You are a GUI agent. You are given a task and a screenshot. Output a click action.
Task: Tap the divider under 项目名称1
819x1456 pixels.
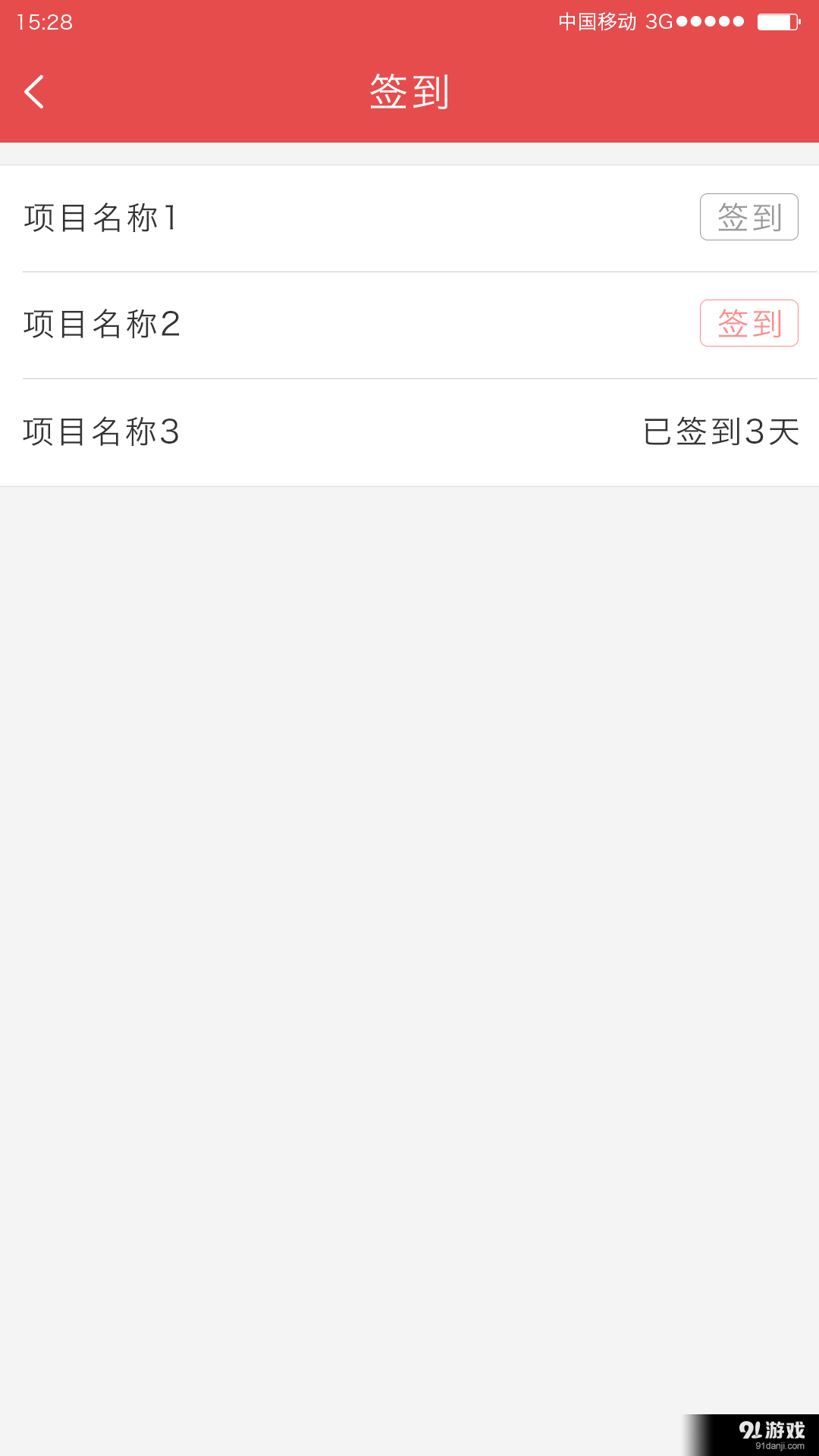click(409, 271)
